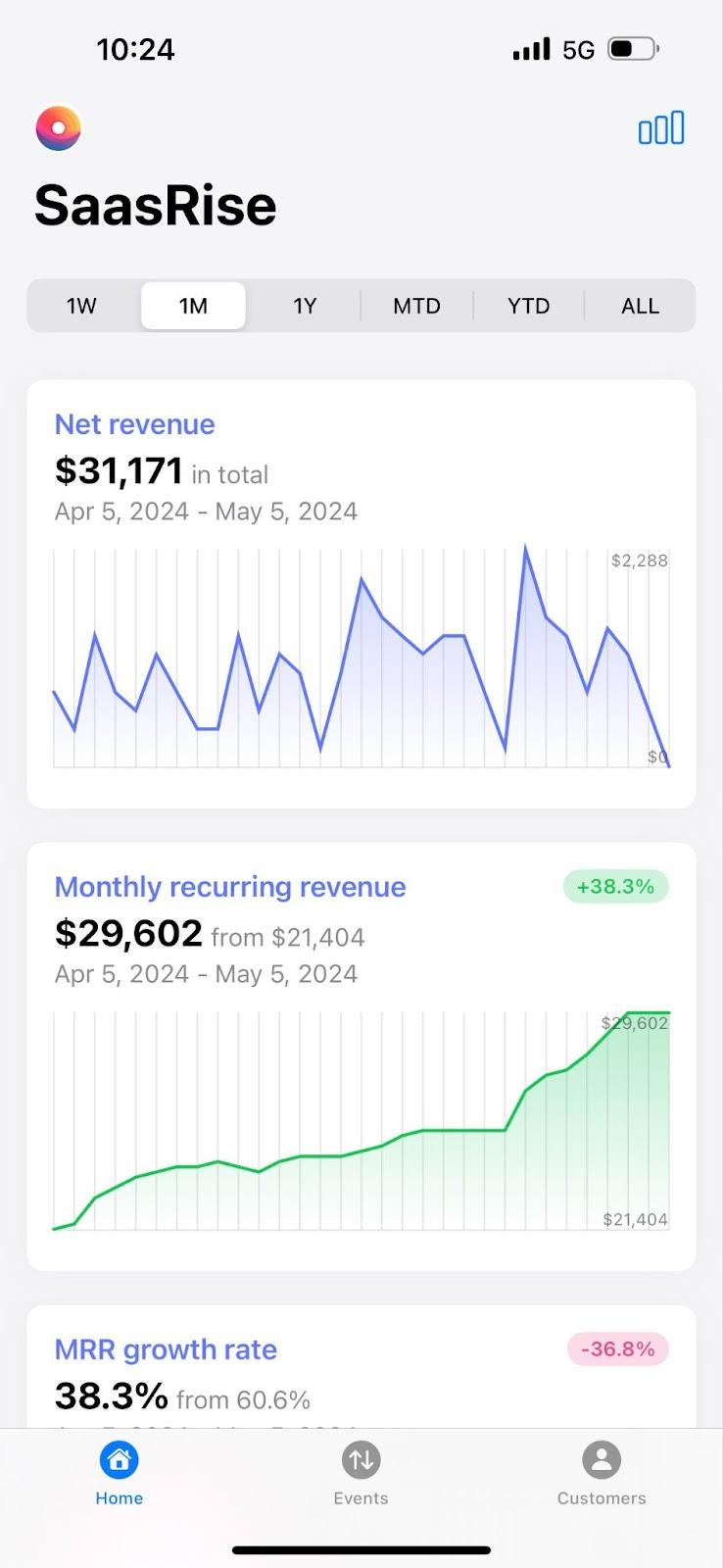Switch to the 1Y time range
The width and height of the screenshot is (723, 1568).
tap(305, 306)
